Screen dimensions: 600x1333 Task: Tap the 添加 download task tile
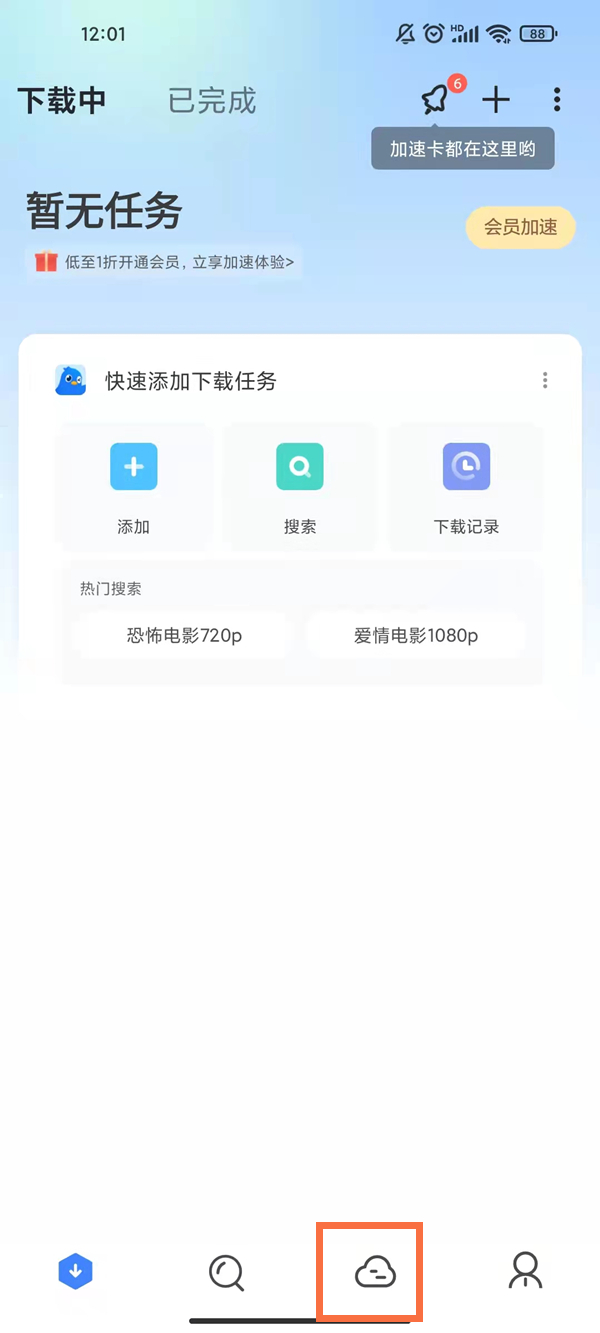(134, 486)
